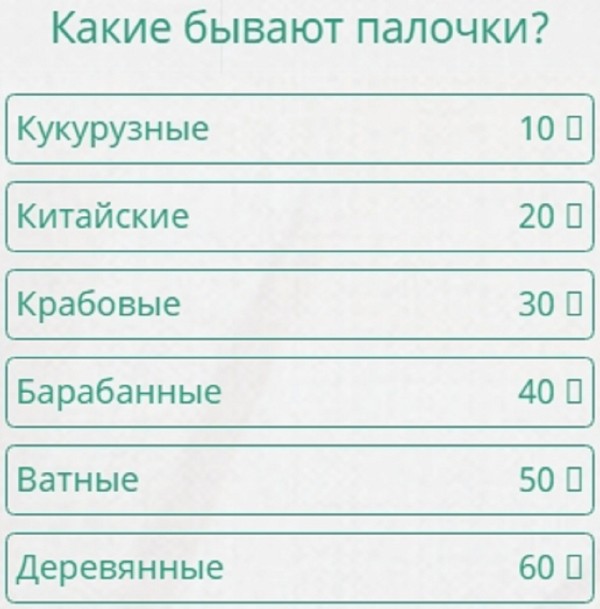Viewport: 600px width, 609px height.
Task: Select the Деревянные answer row
Action: [x=300, y=568]
